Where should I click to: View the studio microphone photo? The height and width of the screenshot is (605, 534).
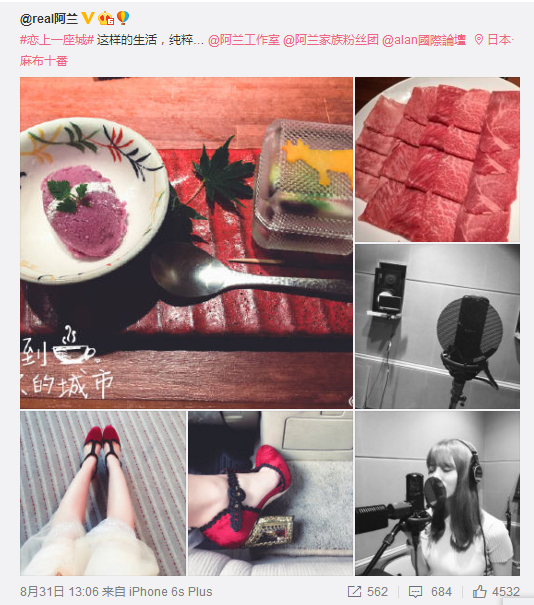point(437,326)
